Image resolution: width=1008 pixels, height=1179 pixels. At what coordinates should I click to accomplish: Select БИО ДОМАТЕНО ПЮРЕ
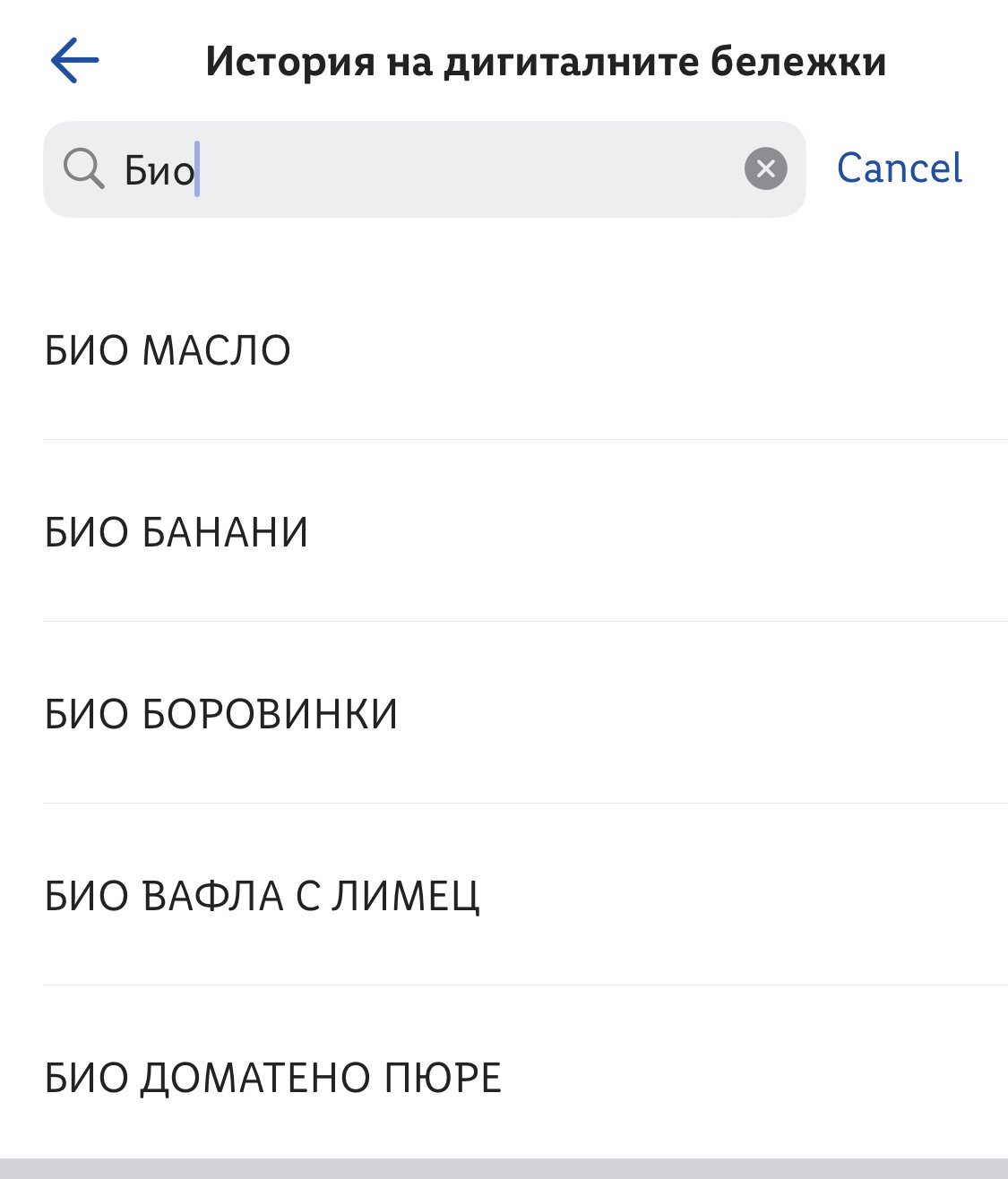pos(525,1076)
